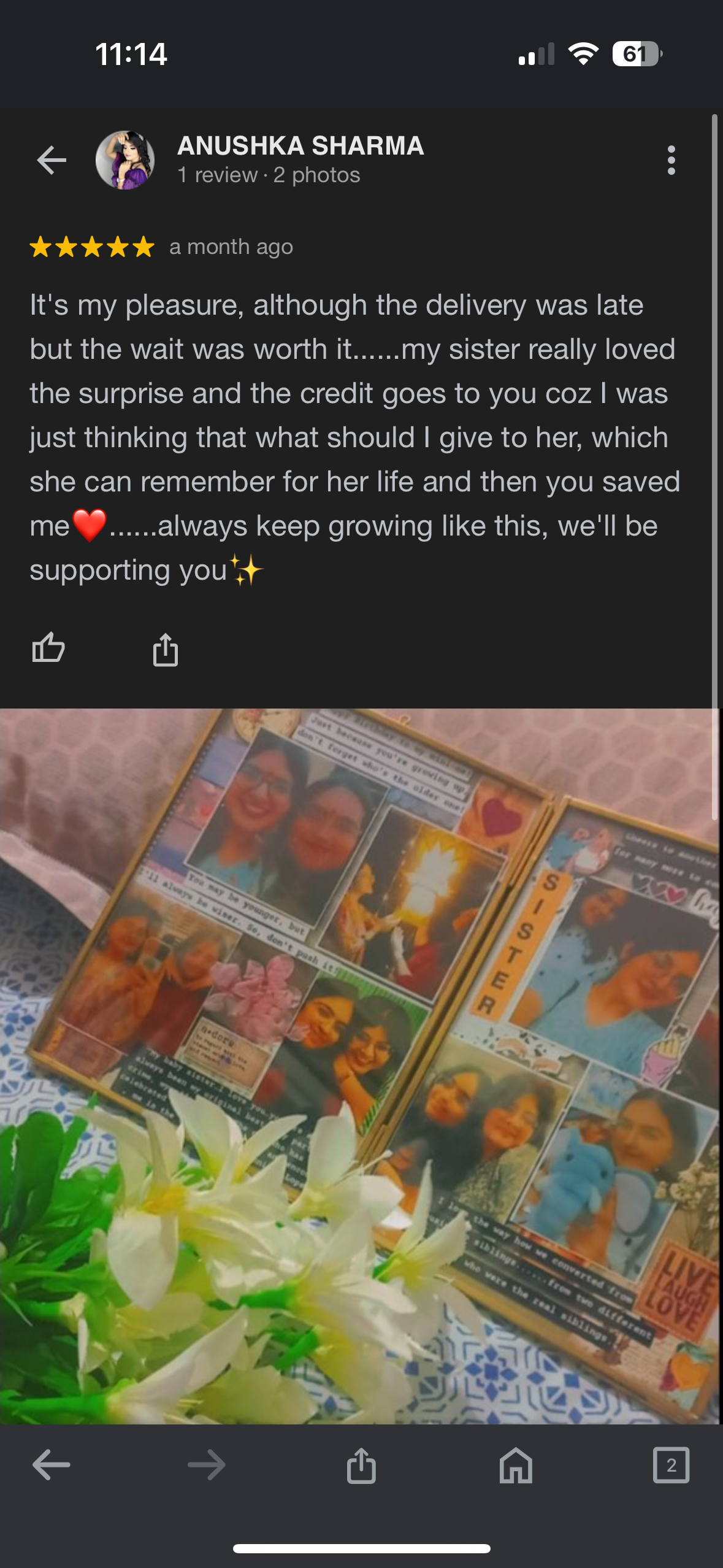Like this review with thumbs up
The image size is (723, 1568).
point(48,648)
